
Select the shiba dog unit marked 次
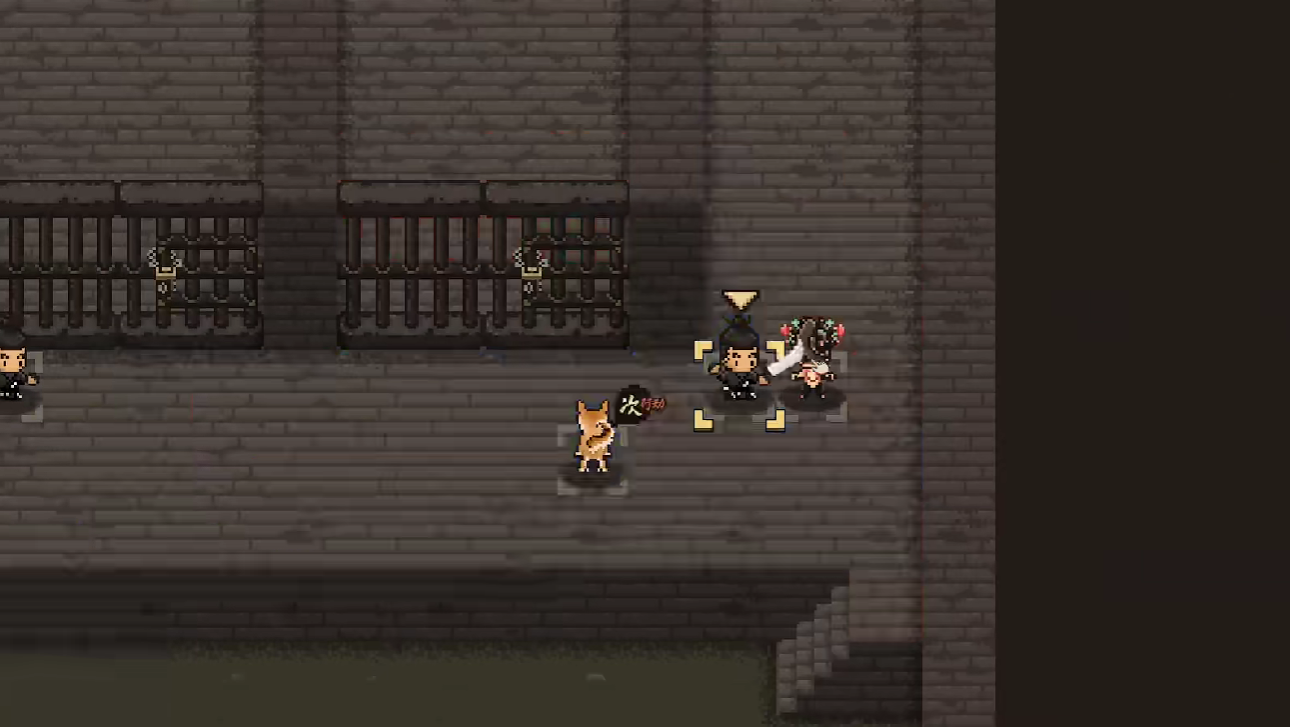[x=592, y=437]
